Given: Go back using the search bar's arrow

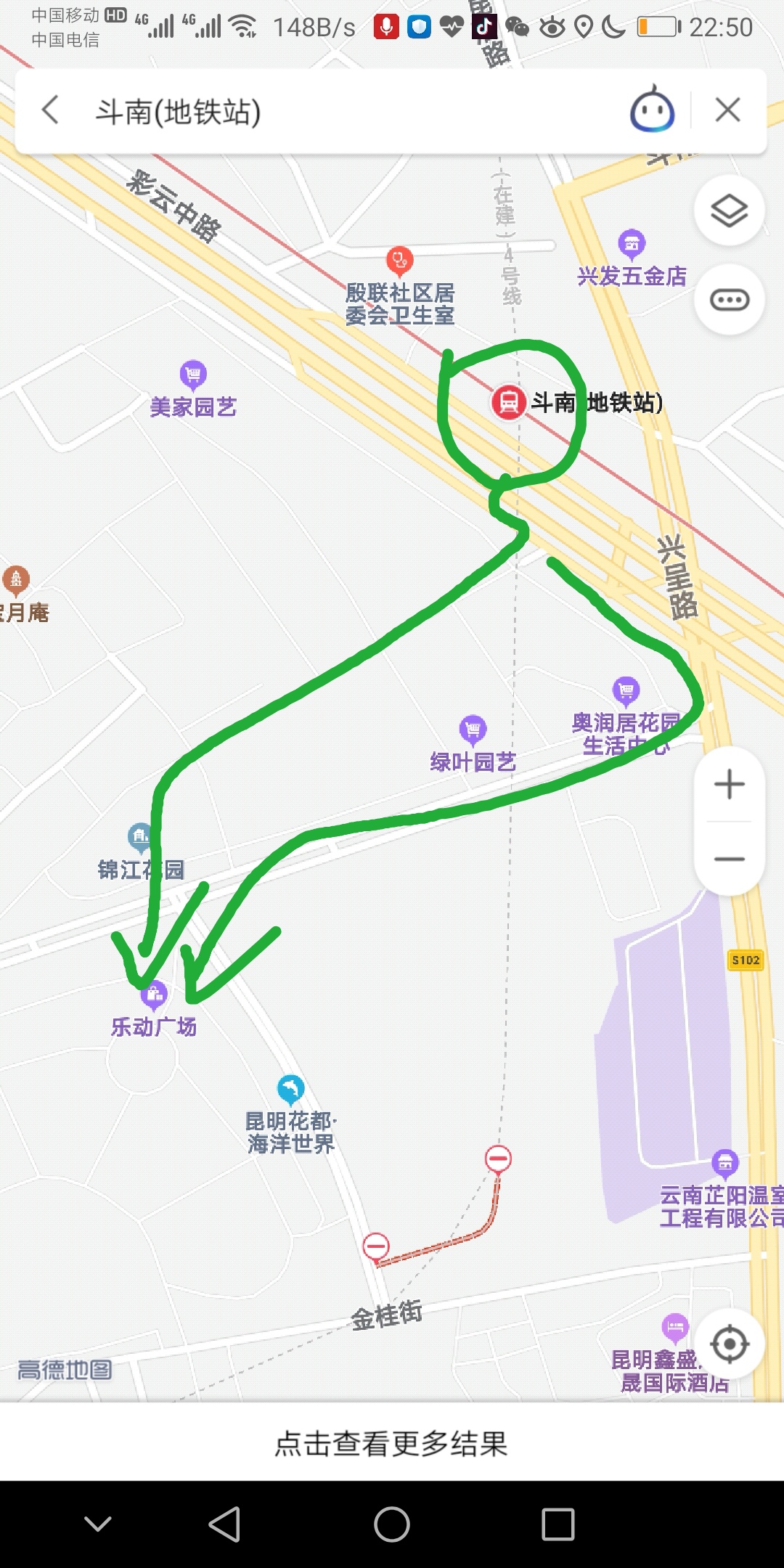Looking at the screenshot, I should (x=51, y=110).
